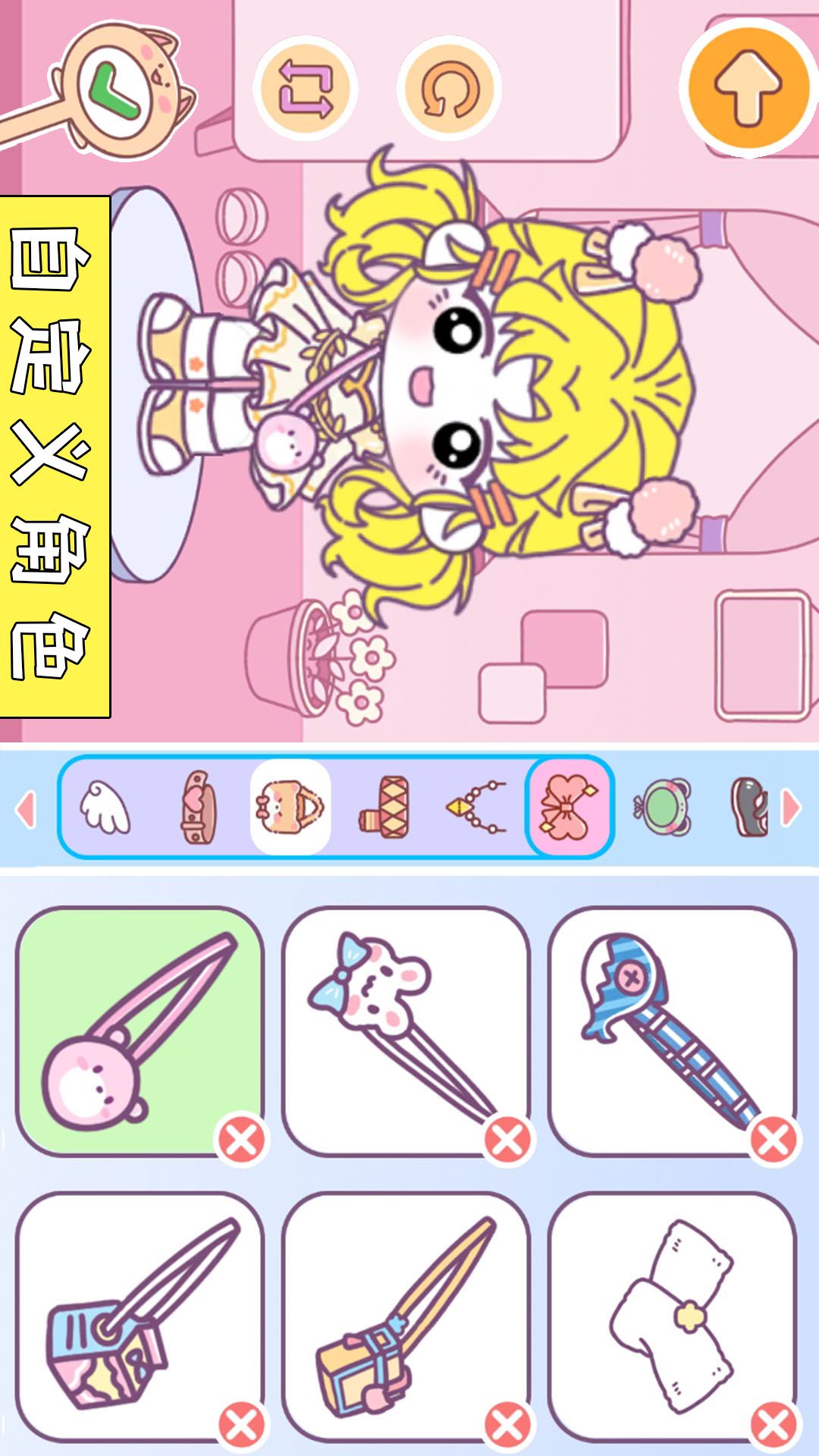Tap the orange reset circular arrow
819x1456 pixels.
(450, 89)
